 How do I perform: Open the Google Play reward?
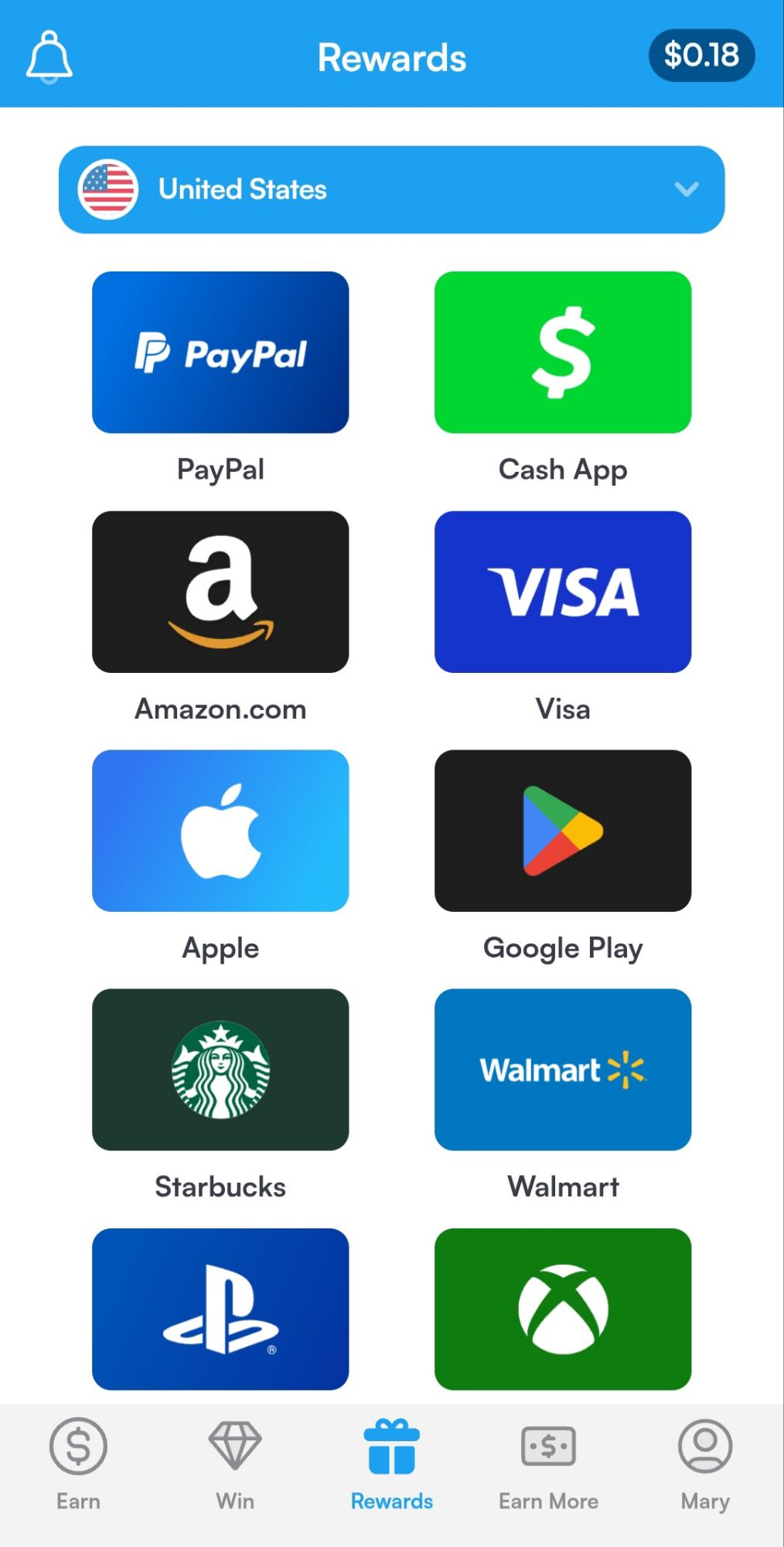(x=563, y=831)
